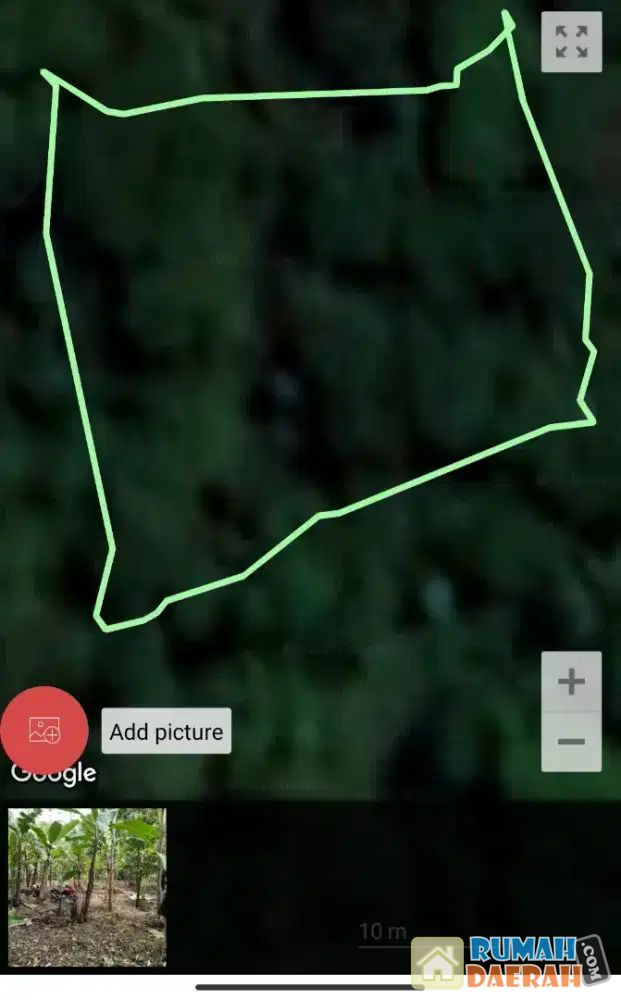This screenshot has height=1000, width=621.
Task: Zoom in on the map
Action: pyautogui.click(x=571, y=682)
